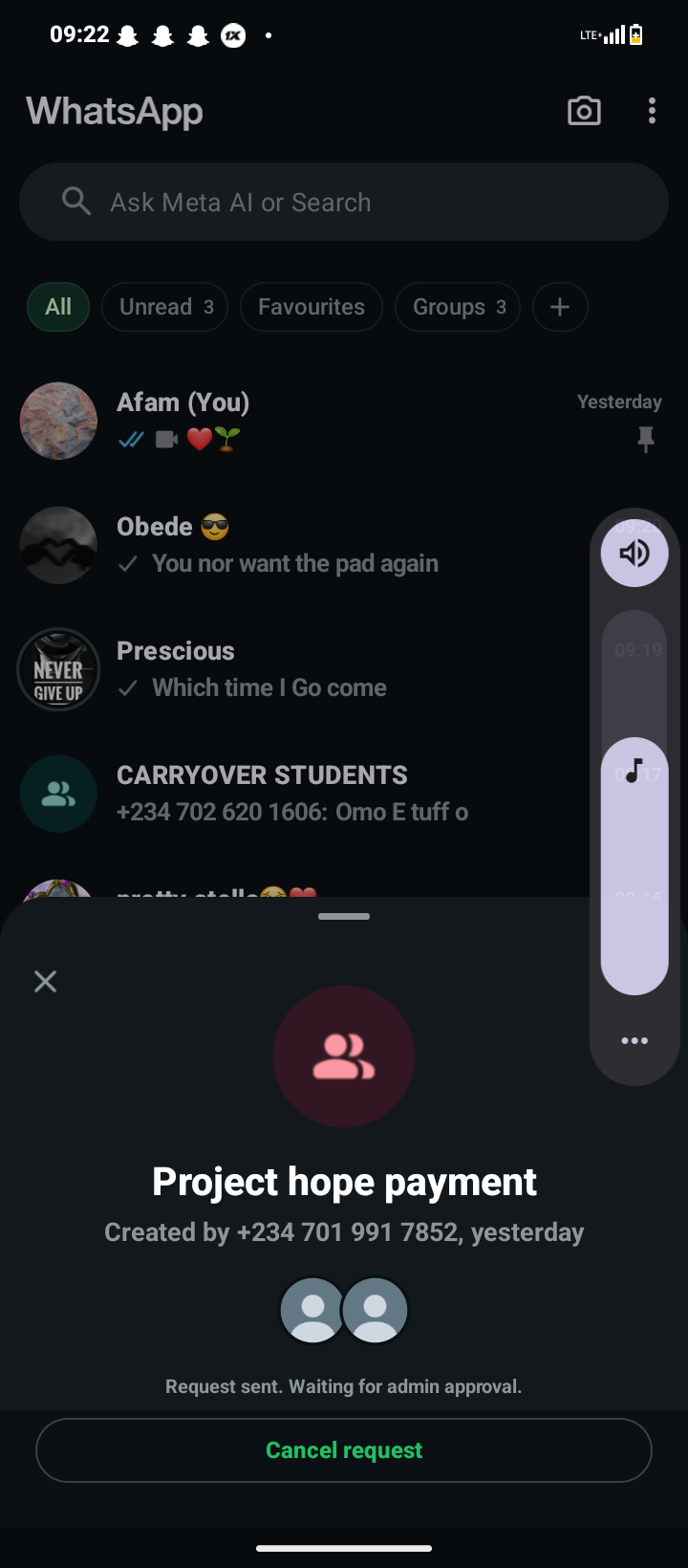The height and width of the screenshot is (1568, 688).
Task: Select the All filter chip
Action: click(x=58, y=307)
